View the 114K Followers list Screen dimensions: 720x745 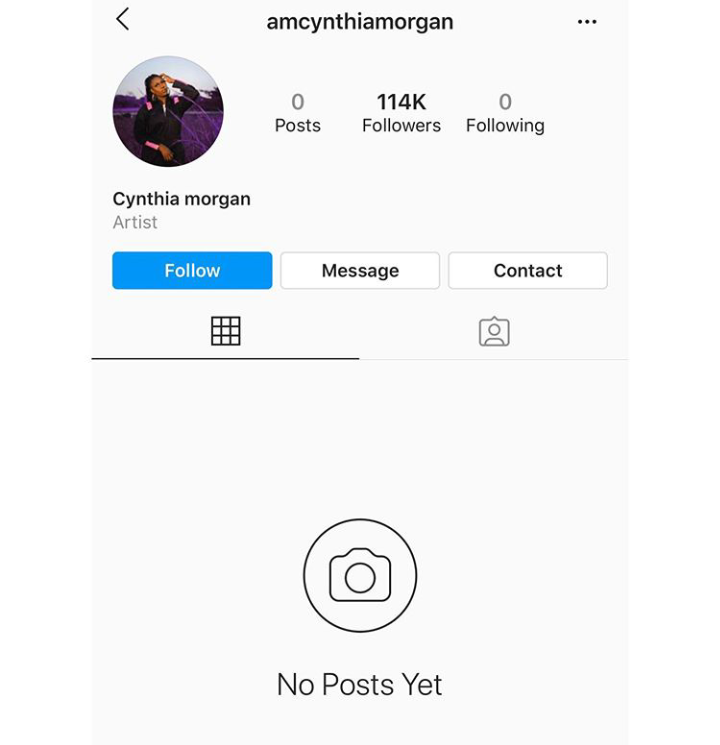tap(401, 113)
